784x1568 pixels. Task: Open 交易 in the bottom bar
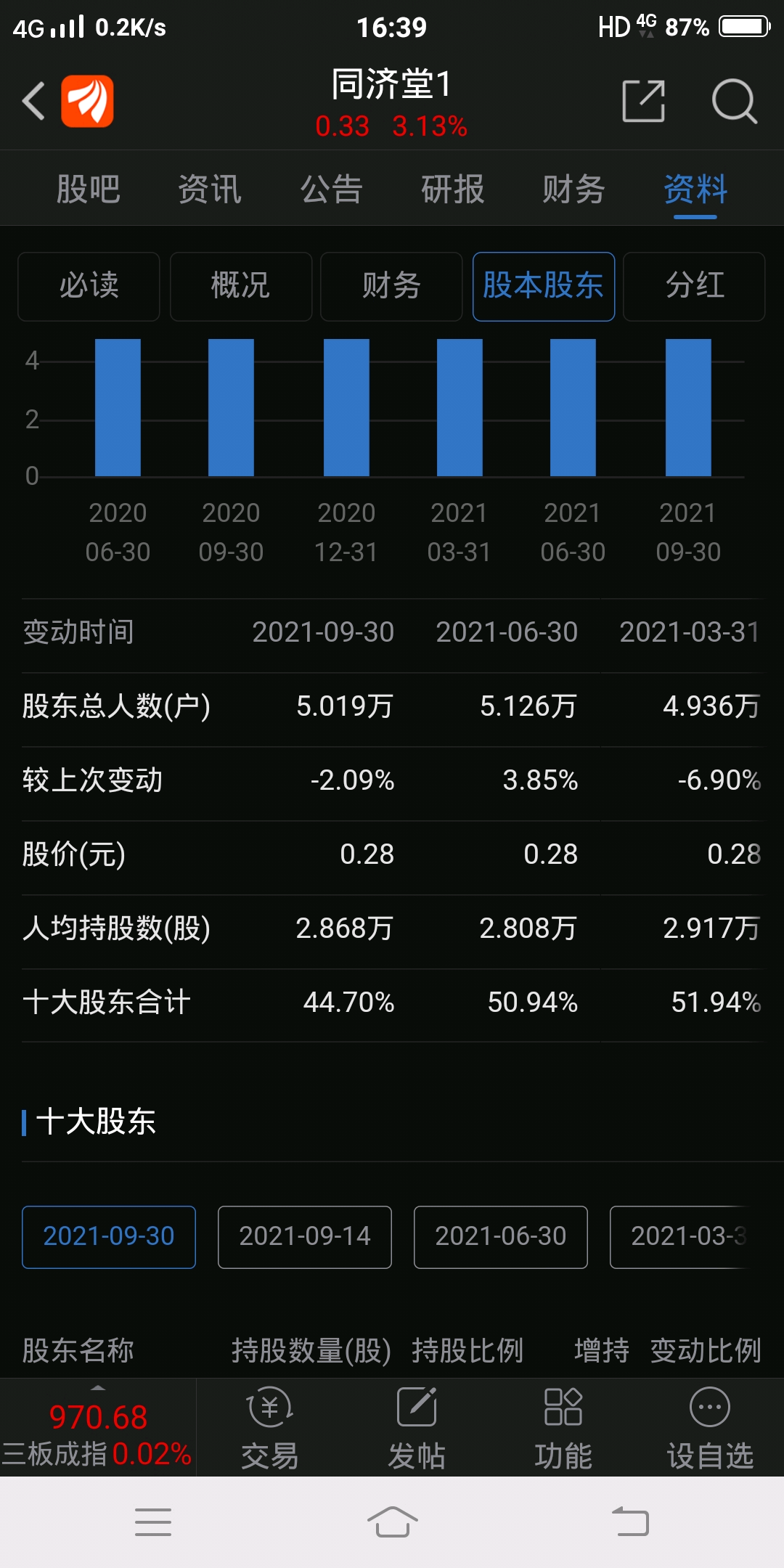pos(270,1427)
